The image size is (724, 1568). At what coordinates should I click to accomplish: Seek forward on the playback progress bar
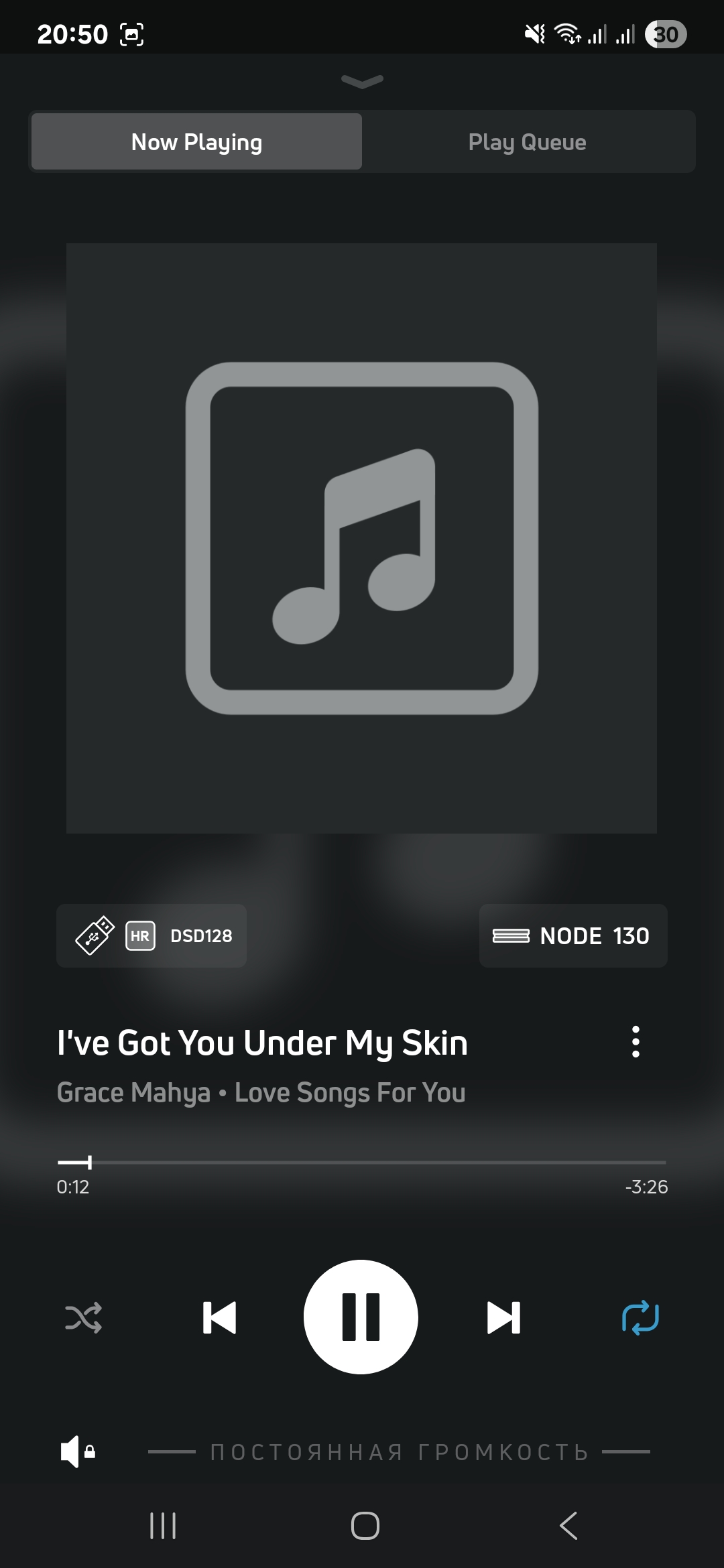(x=362, y=1163)
